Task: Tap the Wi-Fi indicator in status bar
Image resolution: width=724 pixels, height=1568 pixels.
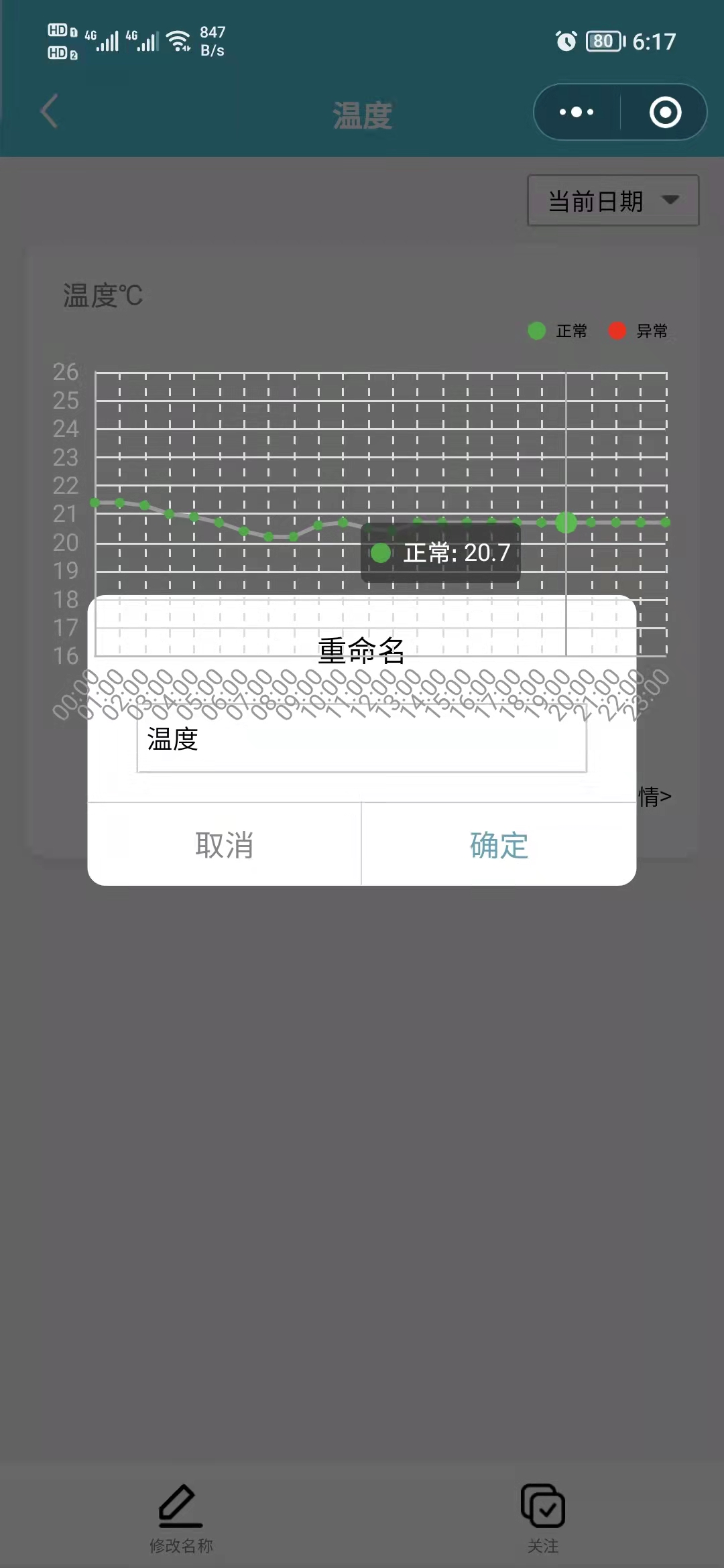Action: (x=178, y=39)
